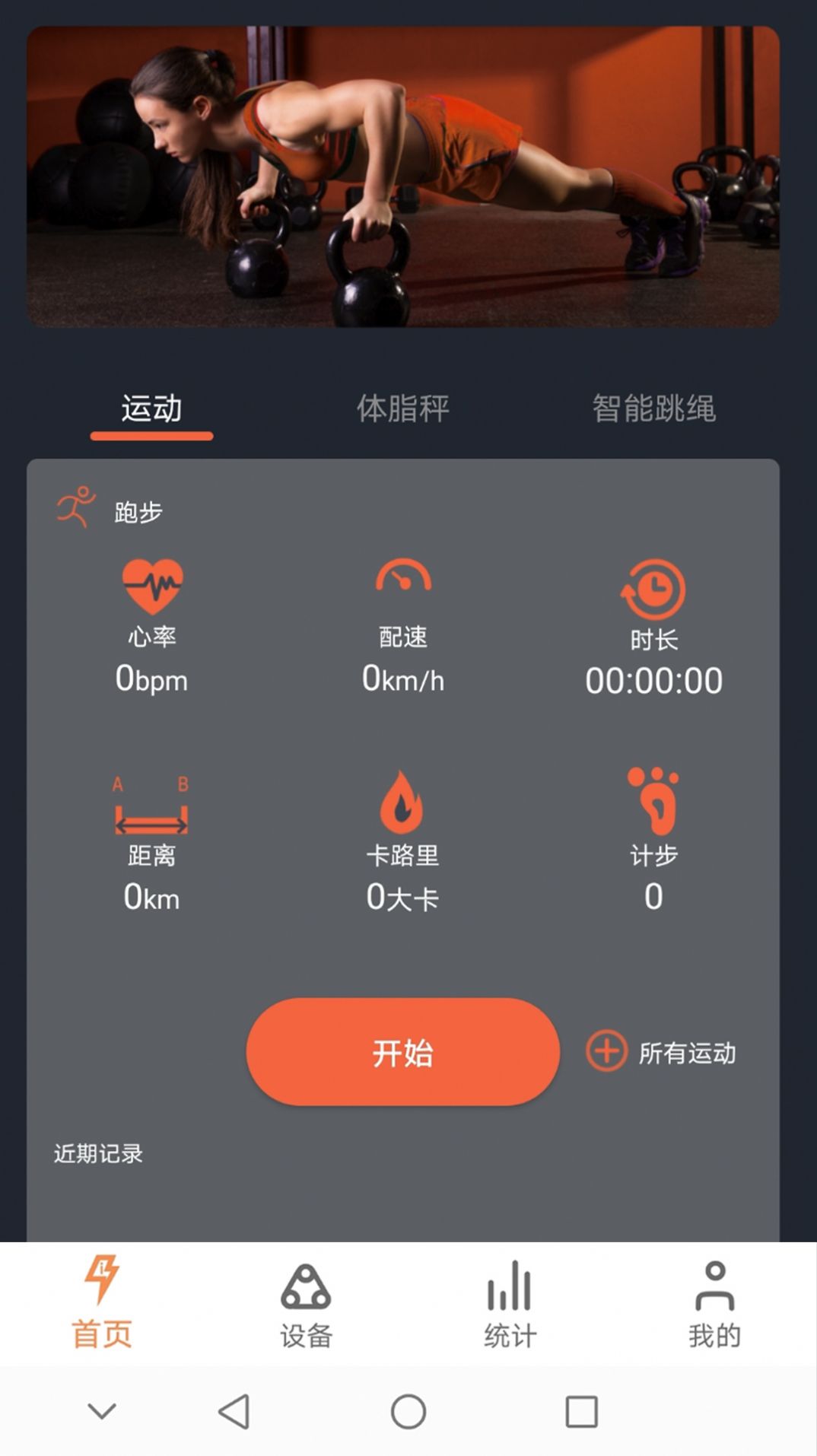Click the 心率 heart rate icon
Viewport: 817px width, 1456px height.
click(x=151, y=587)
